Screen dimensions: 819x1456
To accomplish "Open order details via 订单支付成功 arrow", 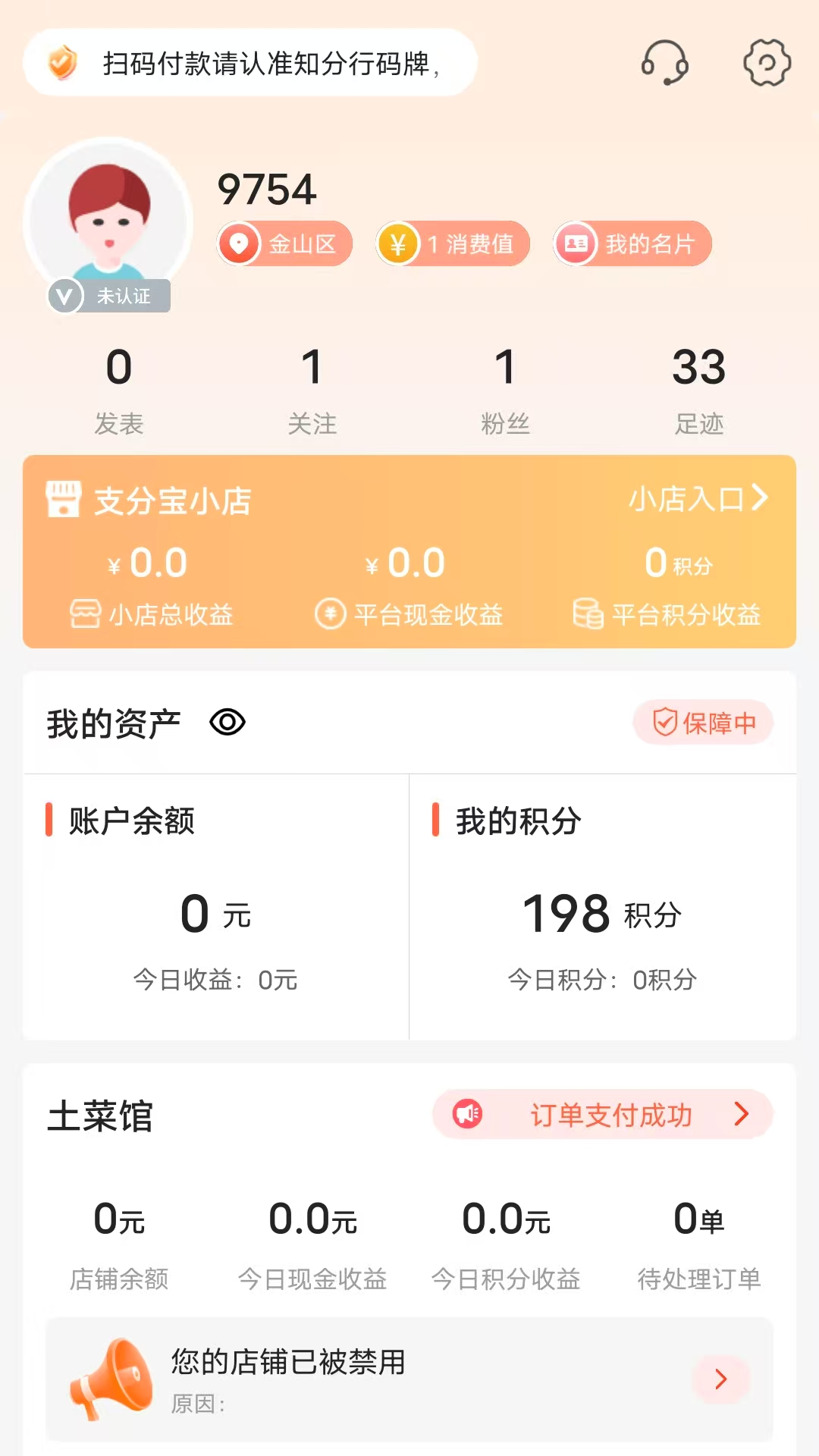I will 739,1114.
